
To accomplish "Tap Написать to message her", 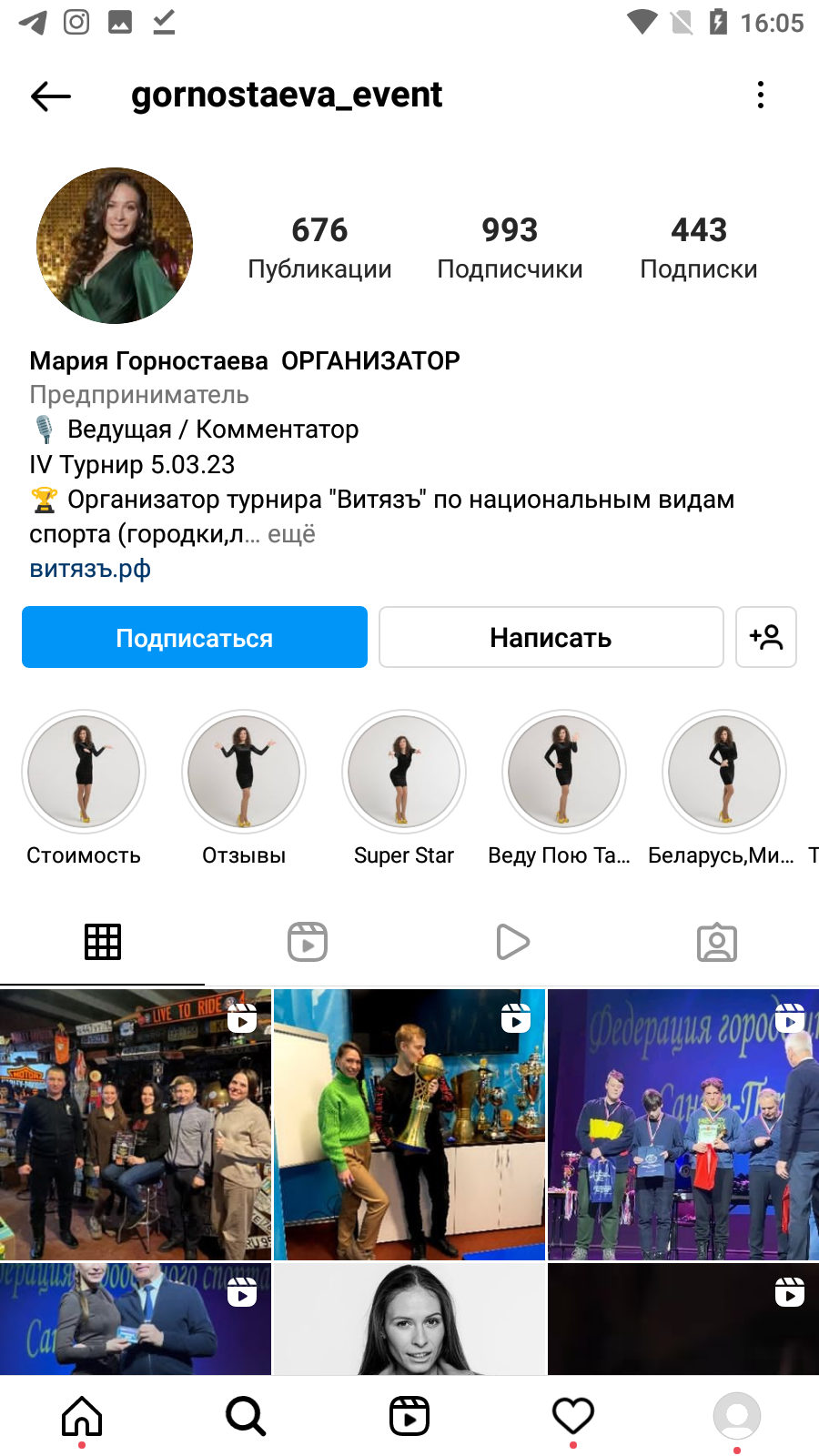I will click(x=551, y=637).
